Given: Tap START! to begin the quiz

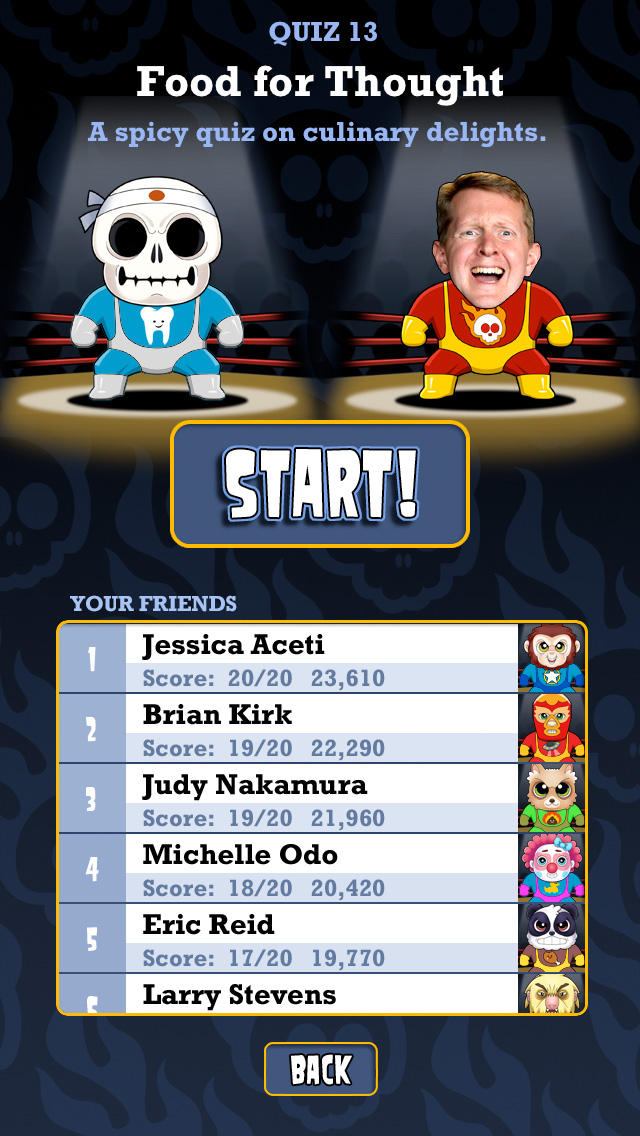Looking at the screenshot, I should (x=320, y=484).
